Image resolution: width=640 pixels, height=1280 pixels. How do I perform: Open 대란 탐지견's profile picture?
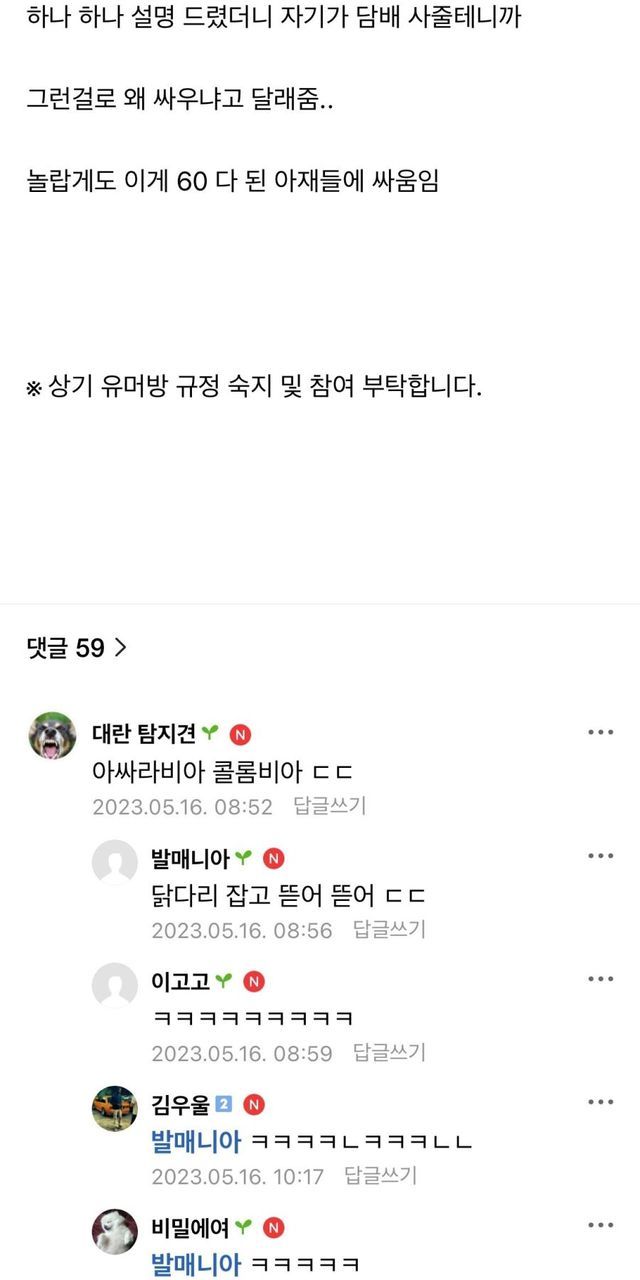(52, 735)
